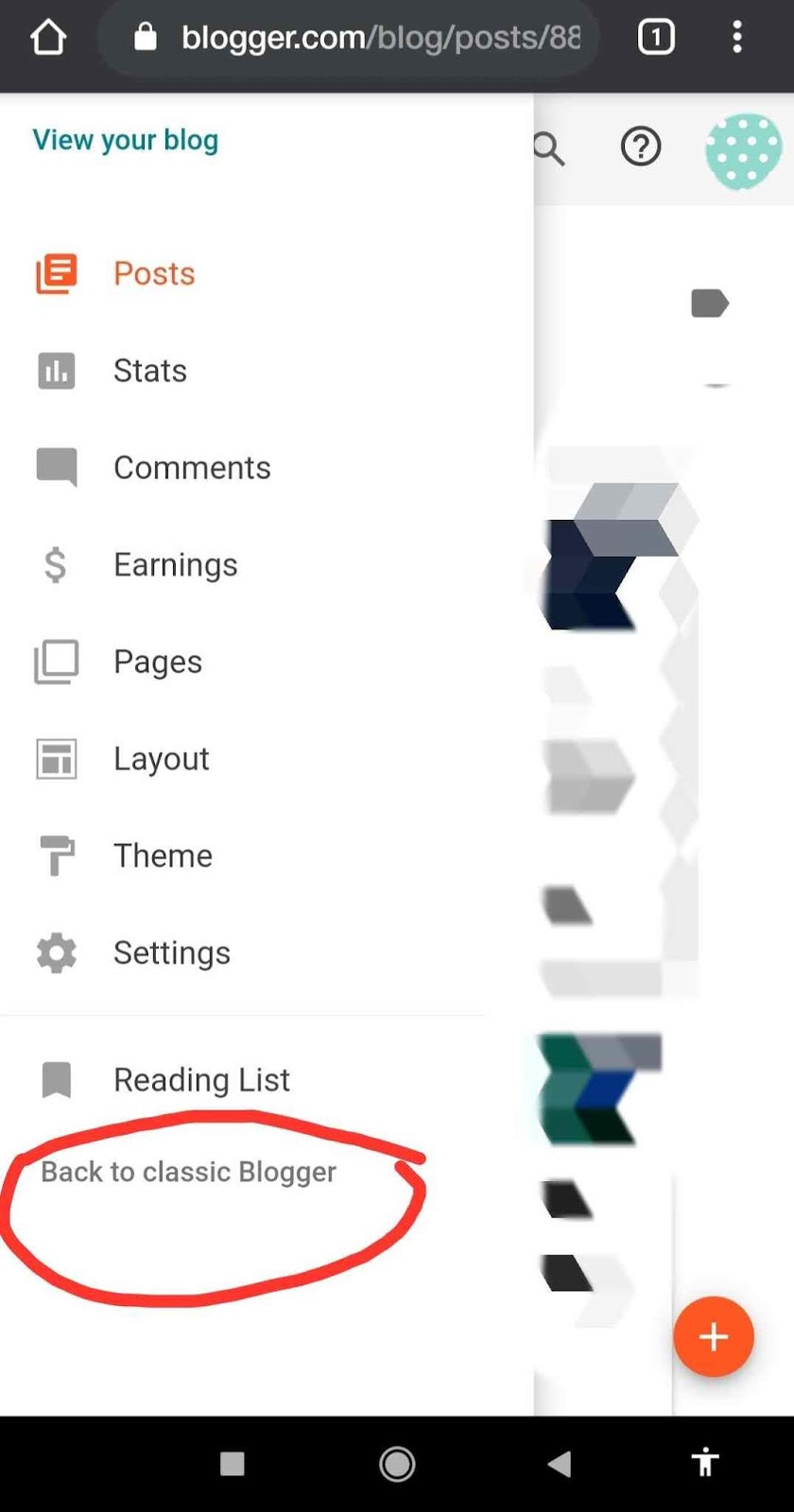Image resolution: width=794 pixels, height=1512 pixels.
Task: Open the View your blog link
Action: tap(125, 140)
